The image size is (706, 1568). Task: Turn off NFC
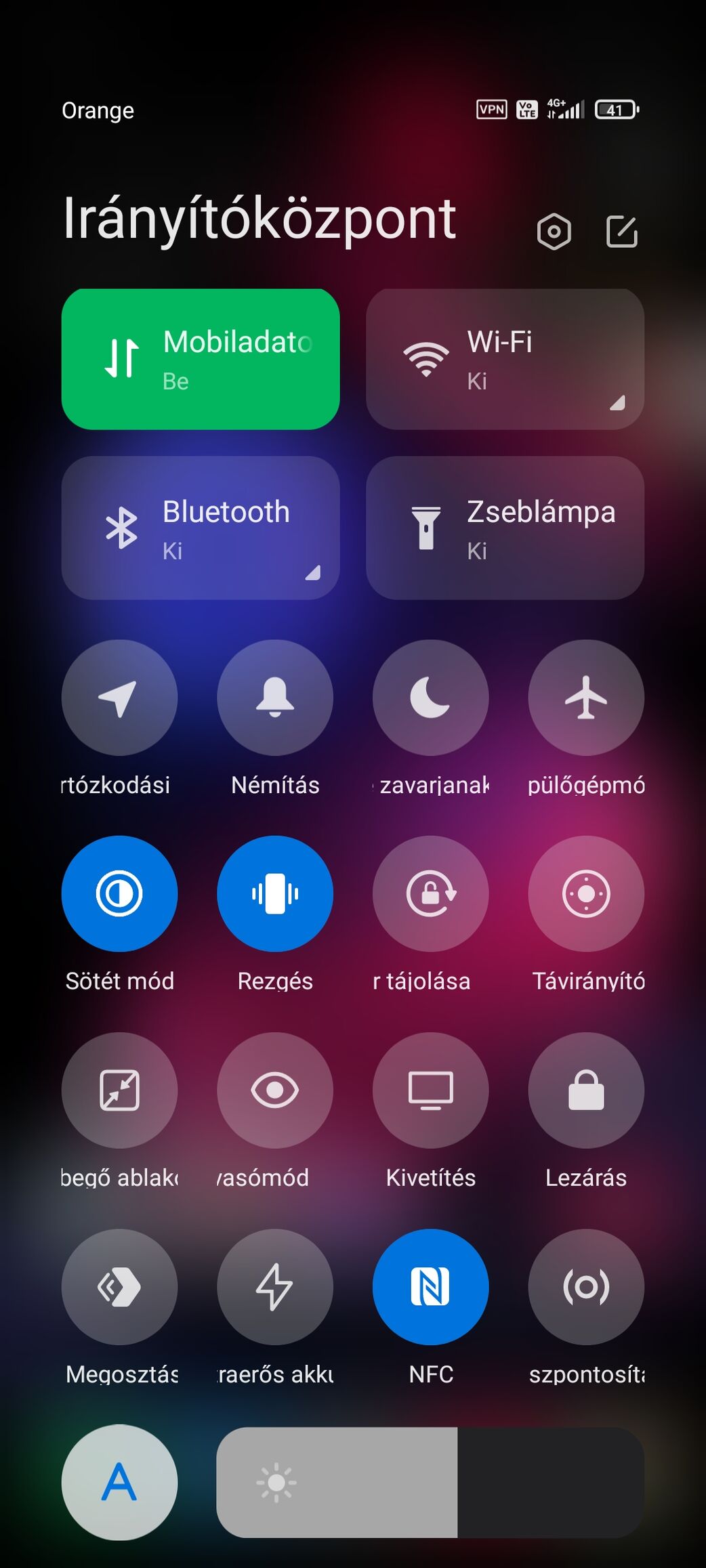pyautogui.click(x=430, y=1286)
